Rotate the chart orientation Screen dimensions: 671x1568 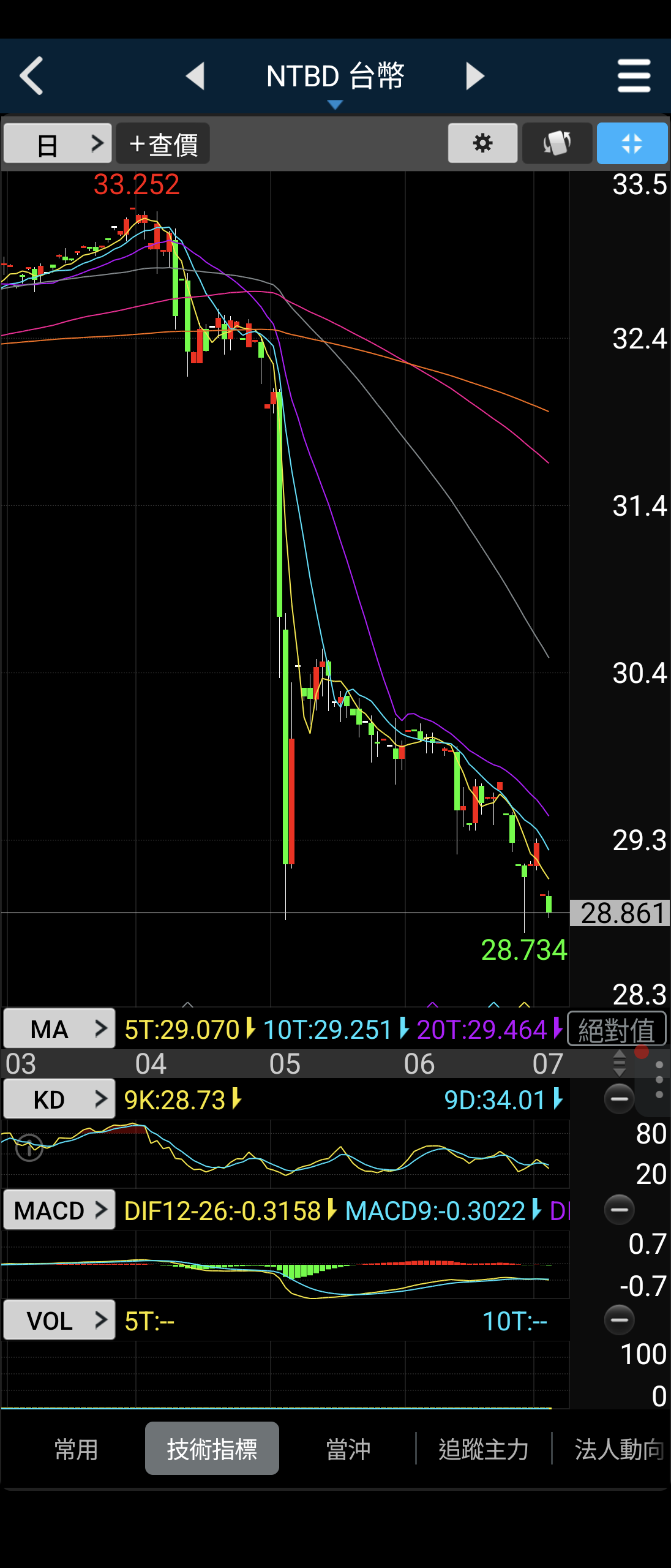[557, 143]
